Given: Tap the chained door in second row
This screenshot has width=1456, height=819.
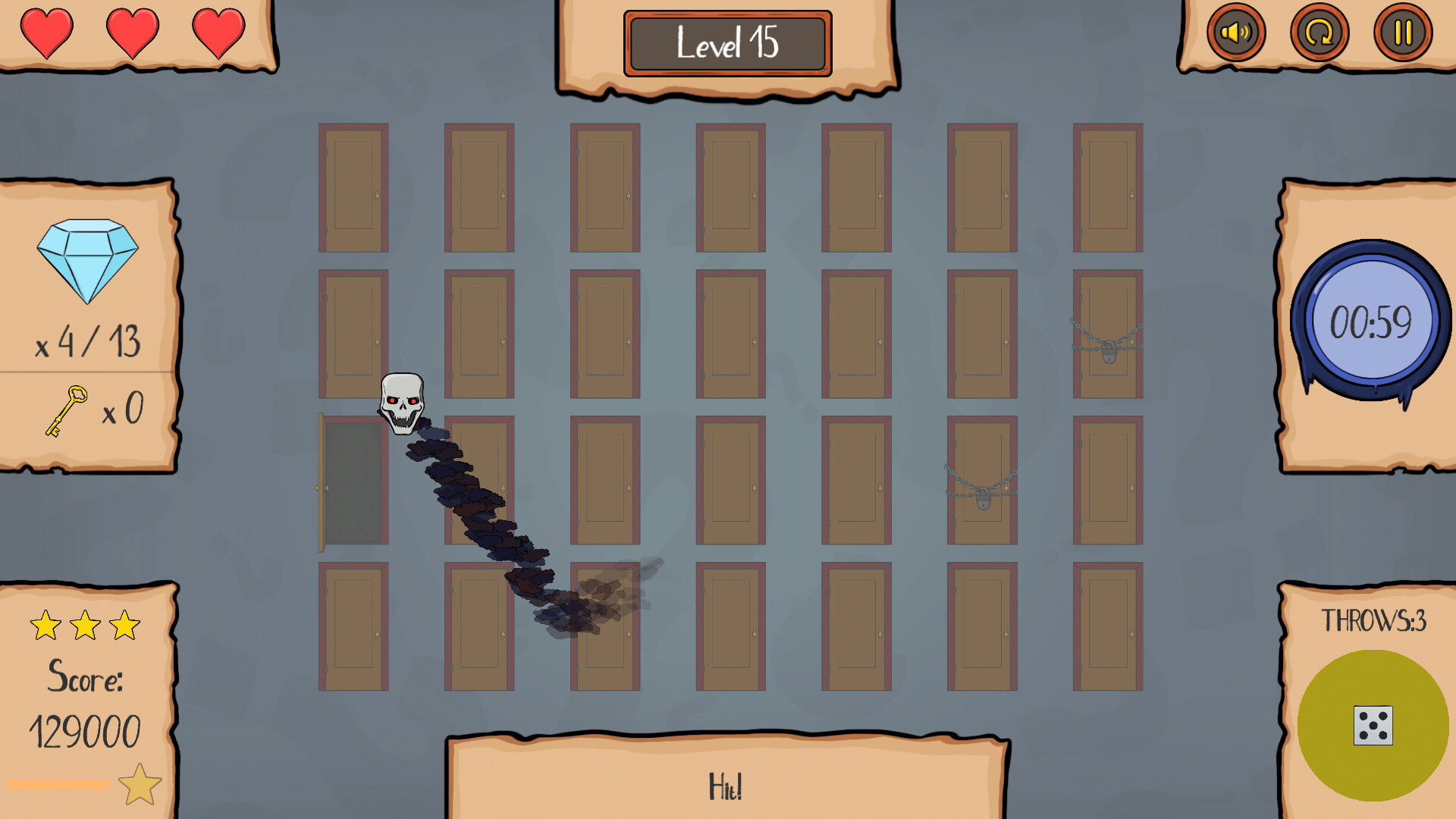Looking at the screenshot, I should click(1108, 334).
